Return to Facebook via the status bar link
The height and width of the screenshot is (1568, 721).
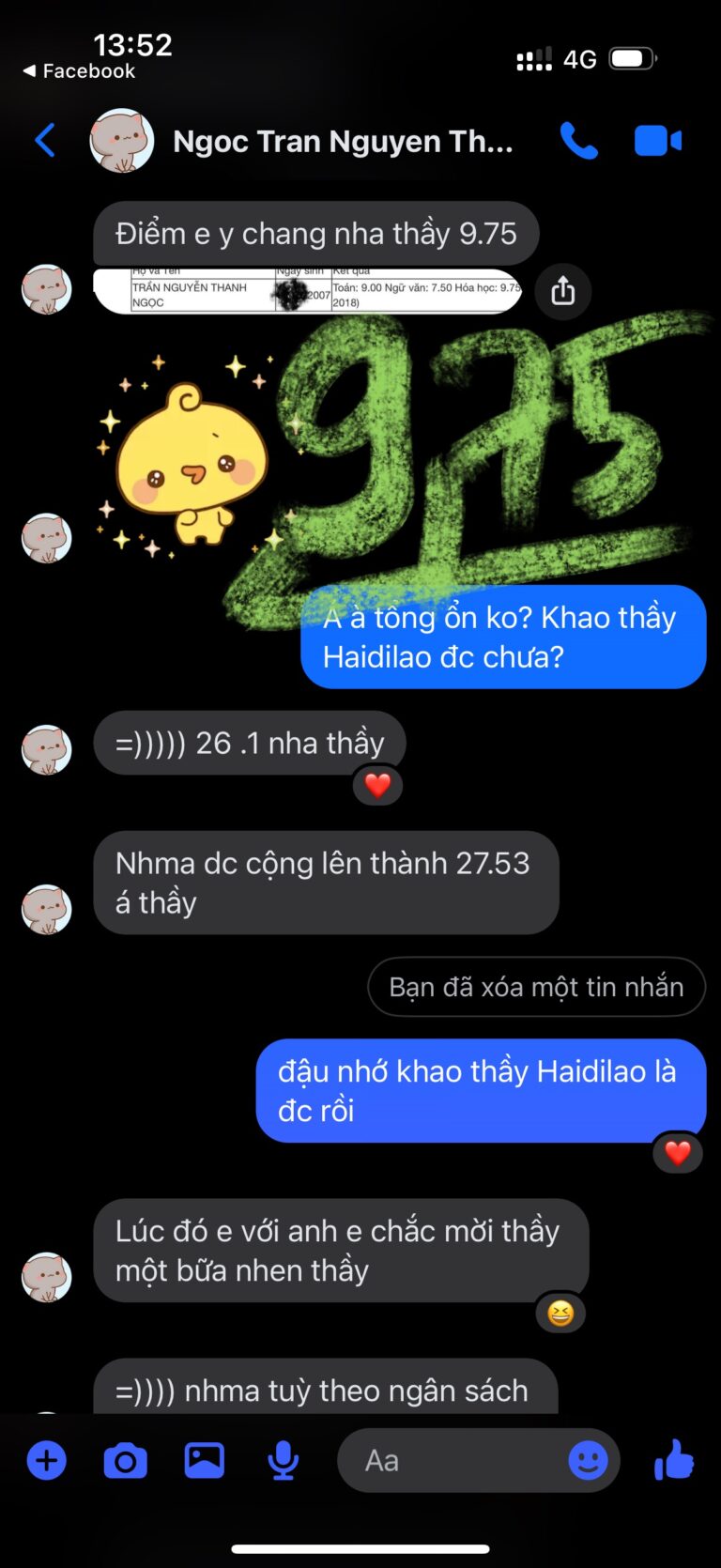(x=79, y=71)
